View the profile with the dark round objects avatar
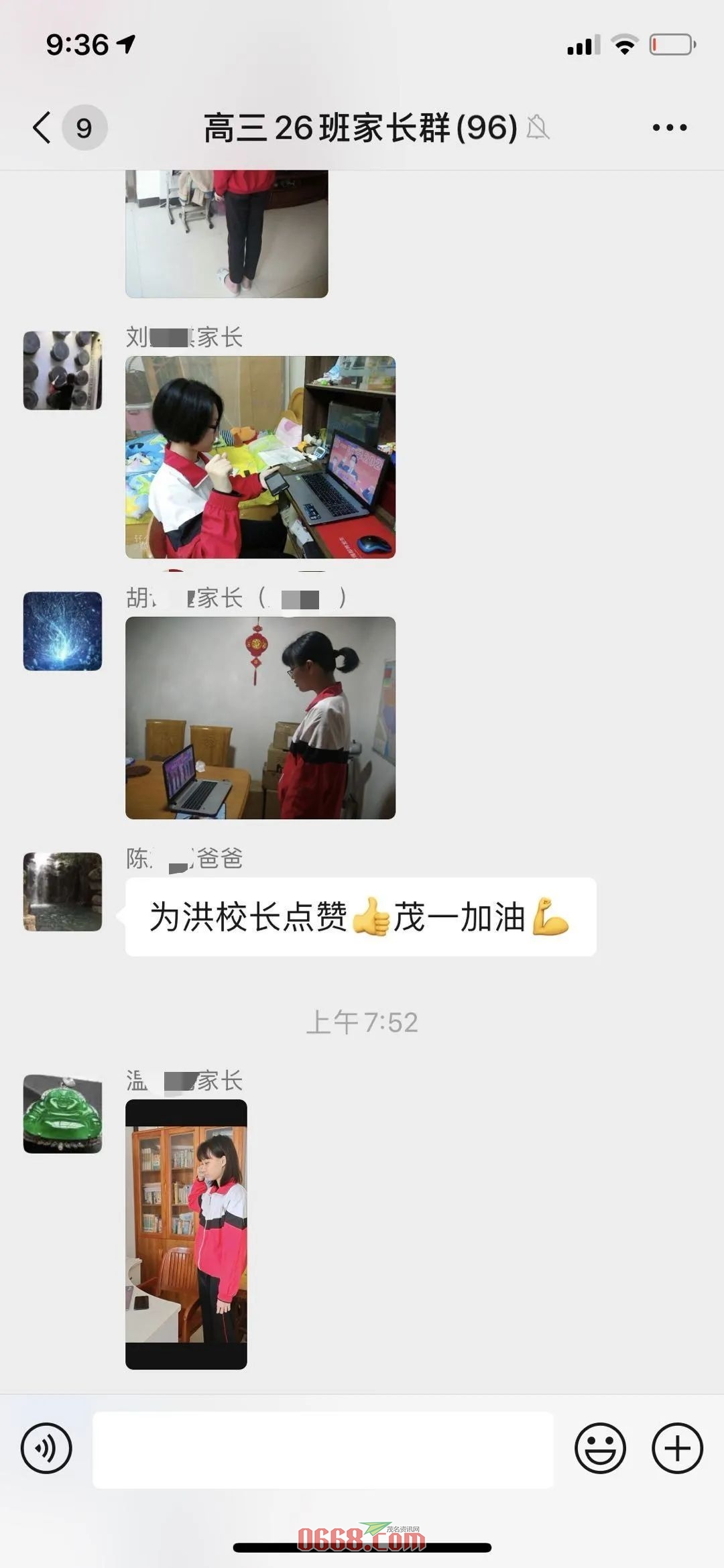Image resolution: width=724 pixels, height=1568 pixels. pyautogui.click(x=63, y=370)
